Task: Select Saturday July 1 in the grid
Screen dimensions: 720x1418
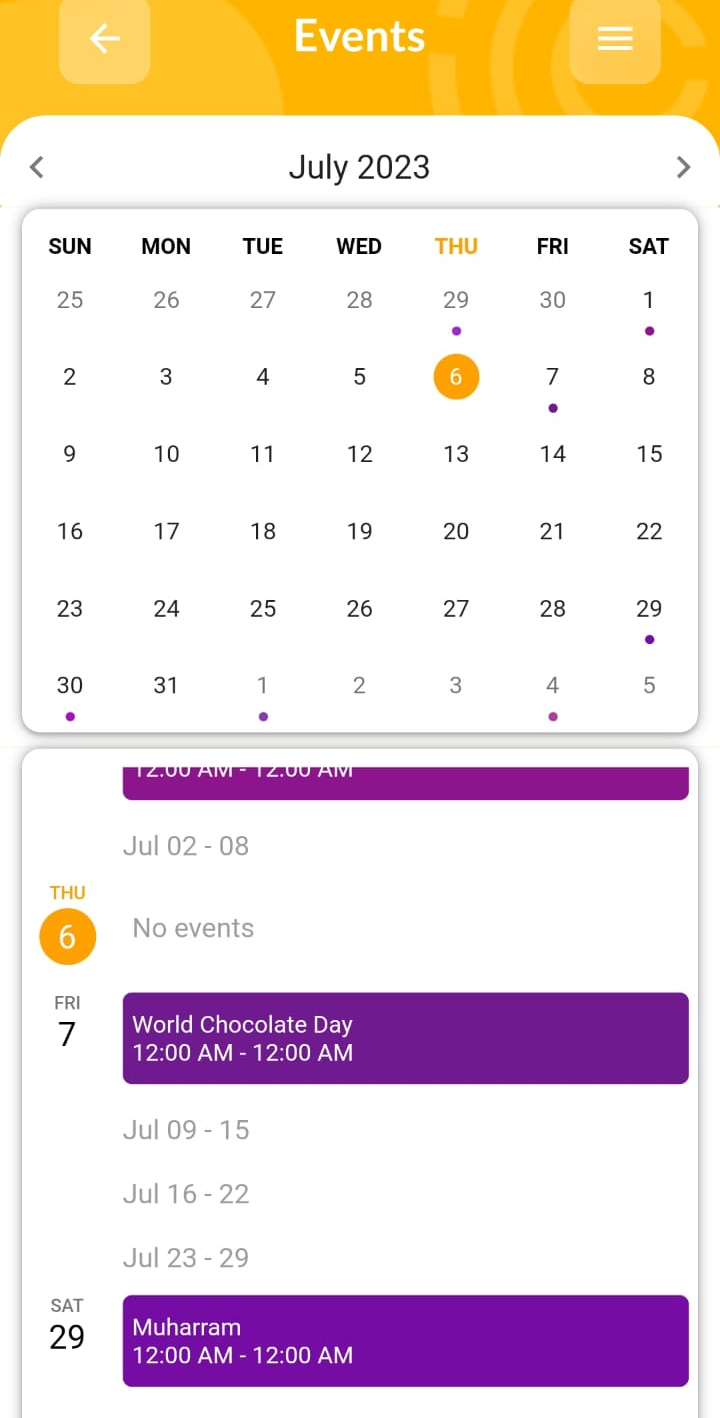Action: tap(648, 300)
